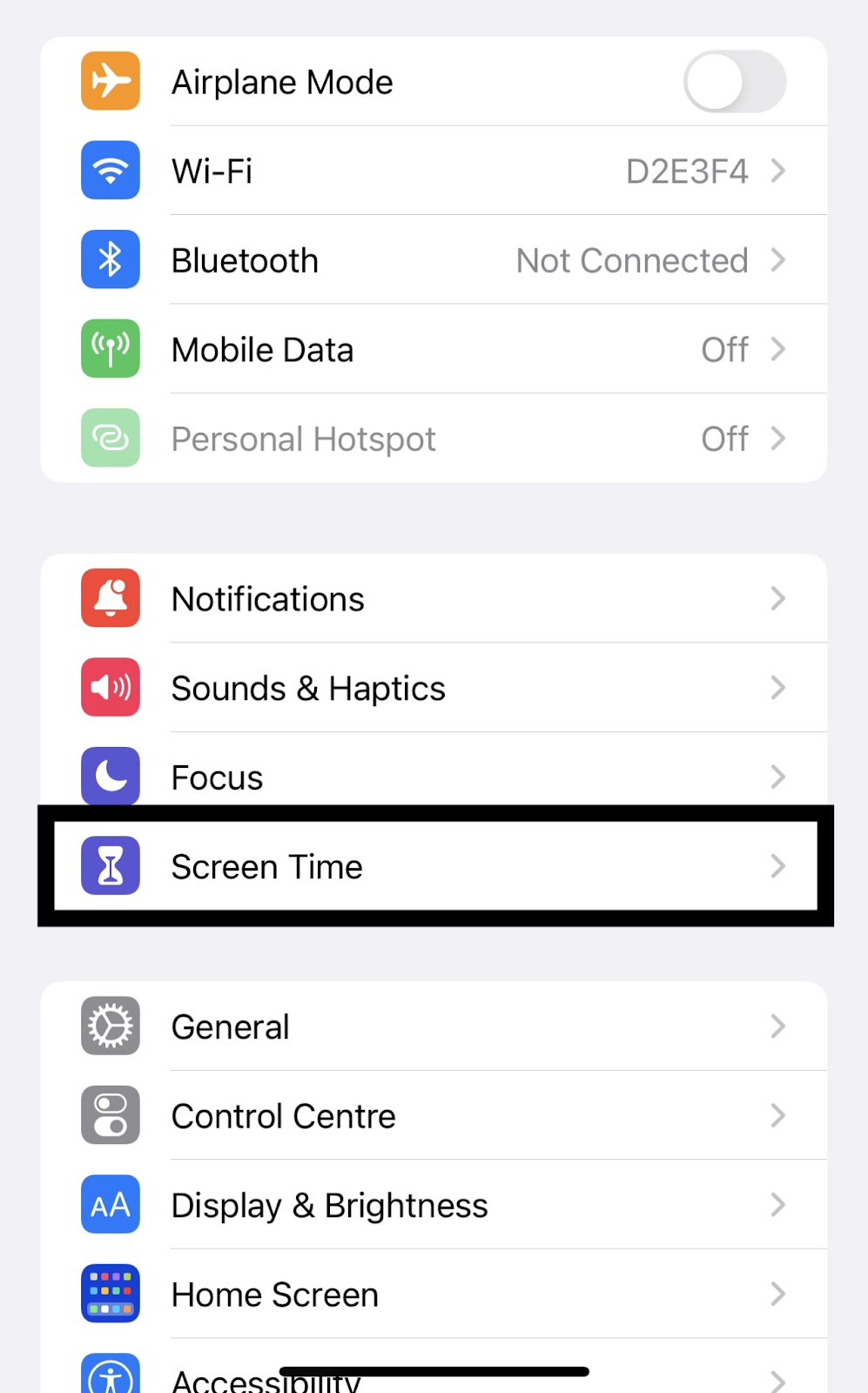Image resolution: width=868 pixels, height=1393 pixels.
Task: Go to Control Centre
Action: coord(434,1115)
